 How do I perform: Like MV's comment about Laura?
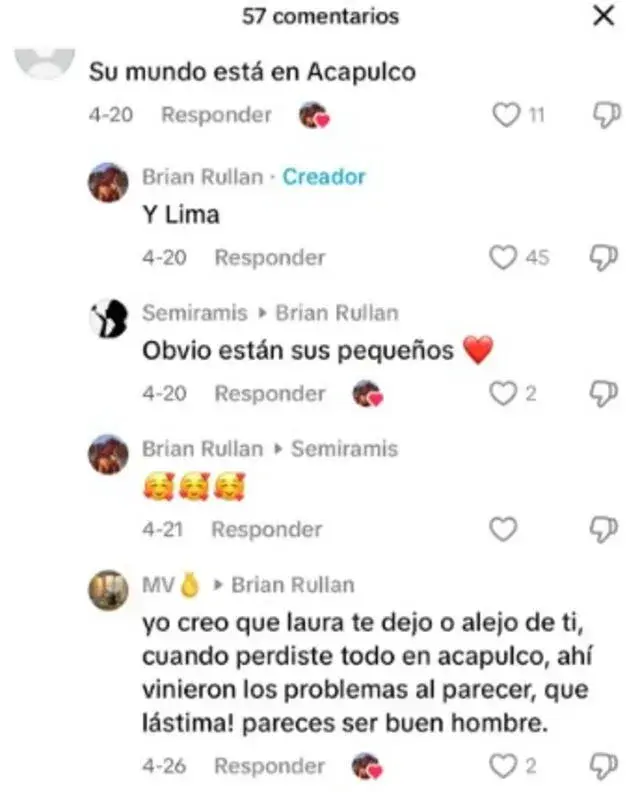[x=502, y=767]
